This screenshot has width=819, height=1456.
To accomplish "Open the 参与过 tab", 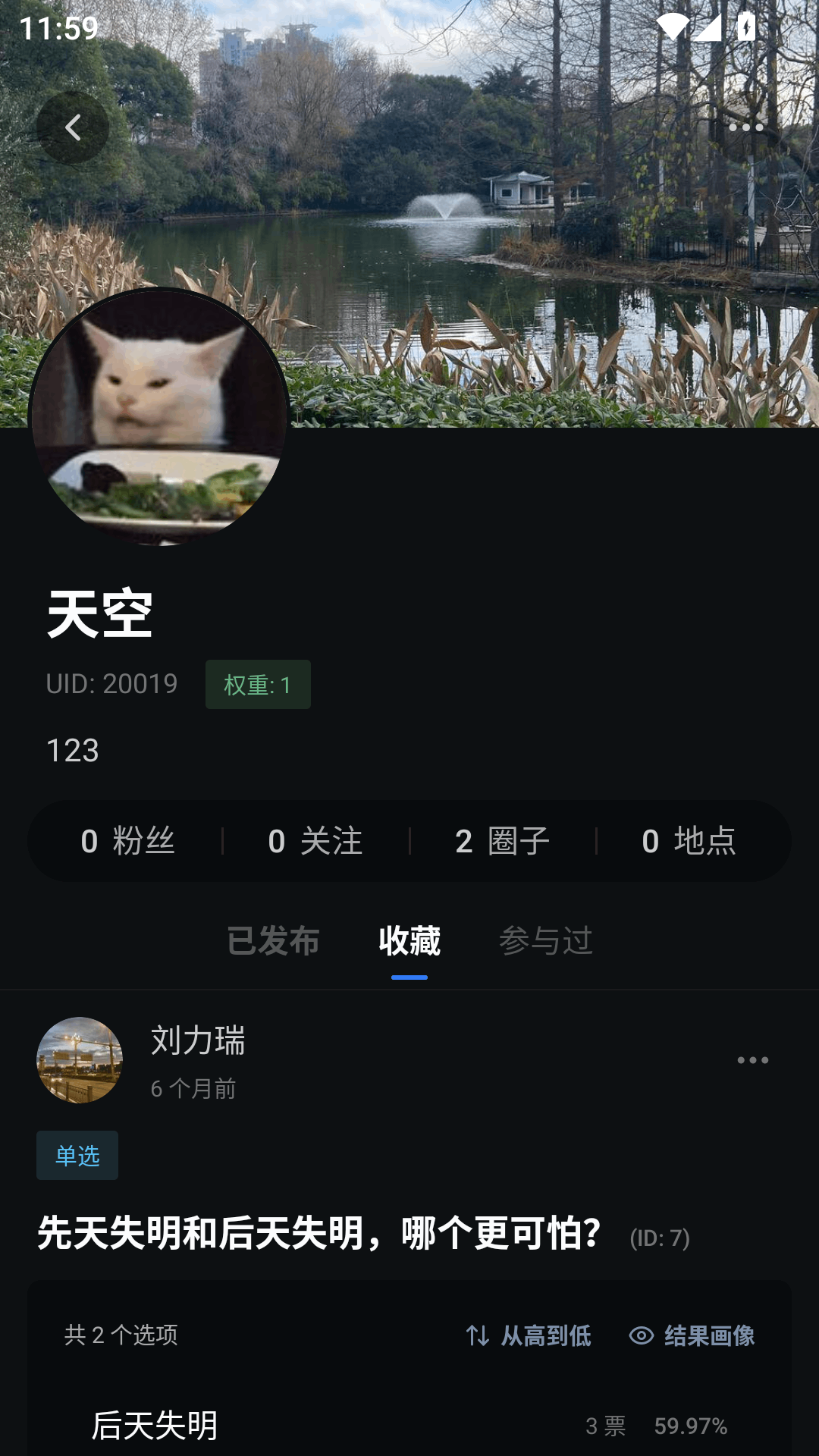I will tap(547, 940).
